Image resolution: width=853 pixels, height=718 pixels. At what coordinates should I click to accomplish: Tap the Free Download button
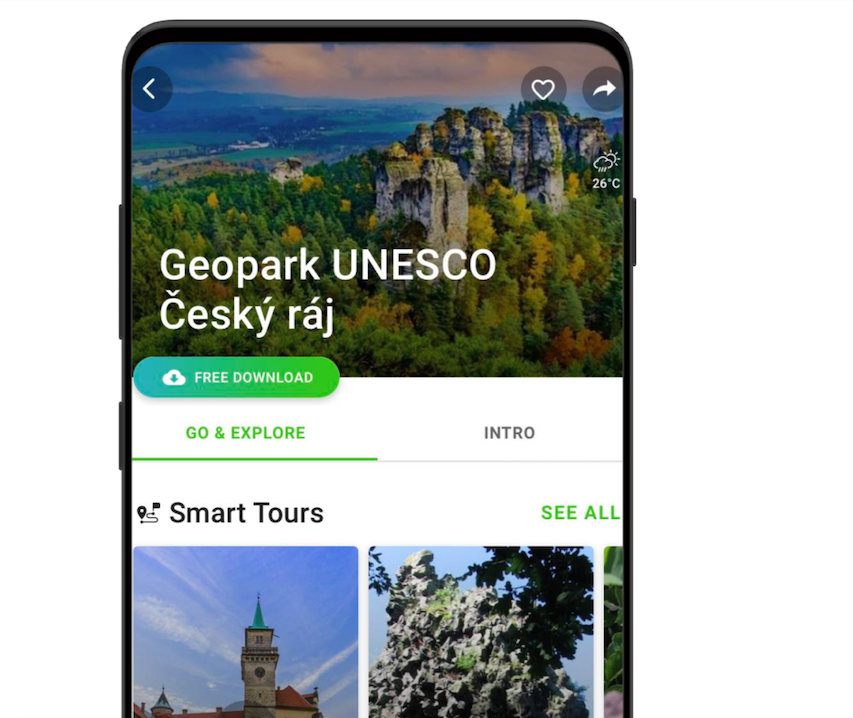click(237, 378)
